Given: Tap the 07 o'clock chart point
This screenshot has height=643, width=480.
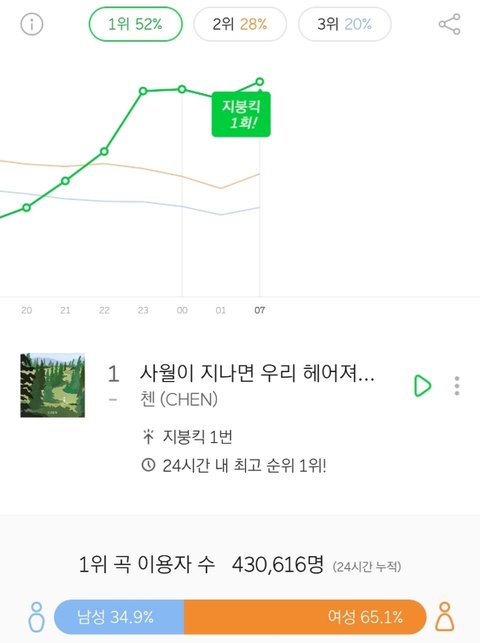Looking at the screenshot, I should coord(259,82).
